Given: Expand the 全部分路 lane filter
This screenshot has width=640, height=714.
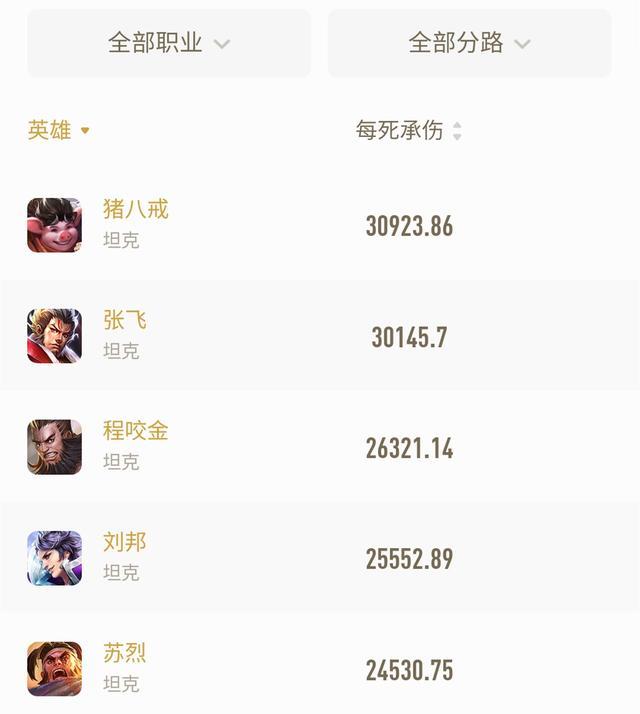Looking at the screenshot, I should [x=469, y=43].
